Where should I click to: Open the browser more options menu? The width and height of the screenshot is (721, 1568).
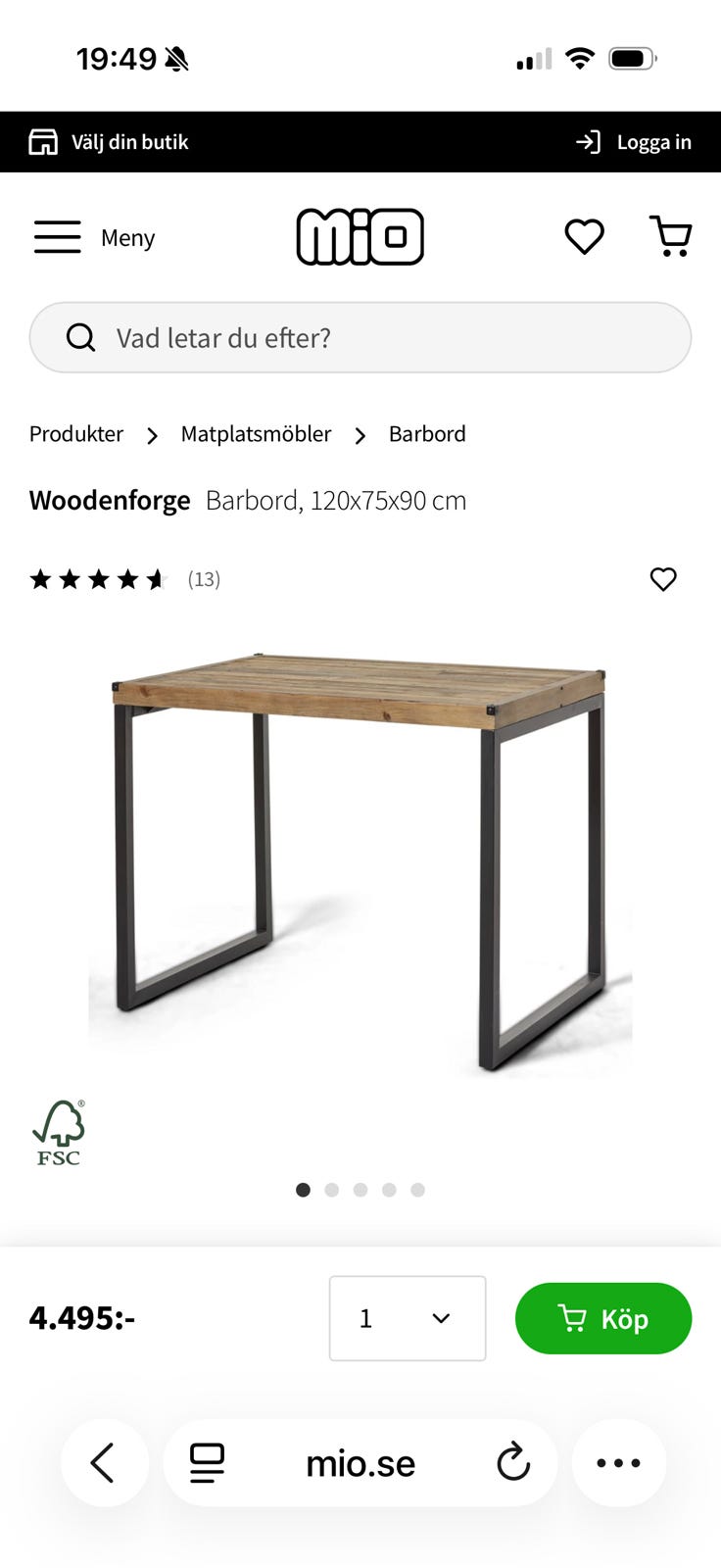(x=619, y=1463)
